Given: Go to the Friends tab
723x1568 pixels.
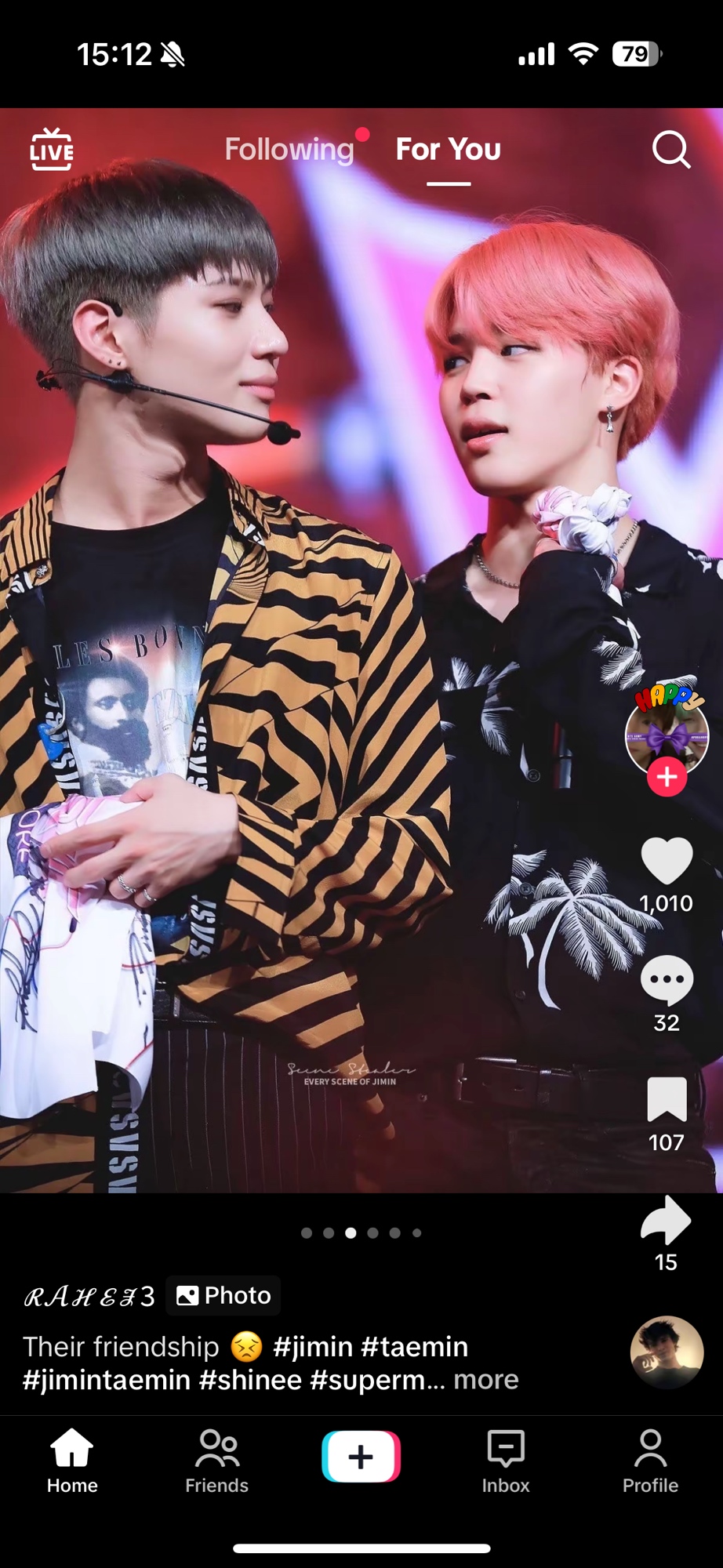Looking at the screenshot, I should click(216, 1460).
